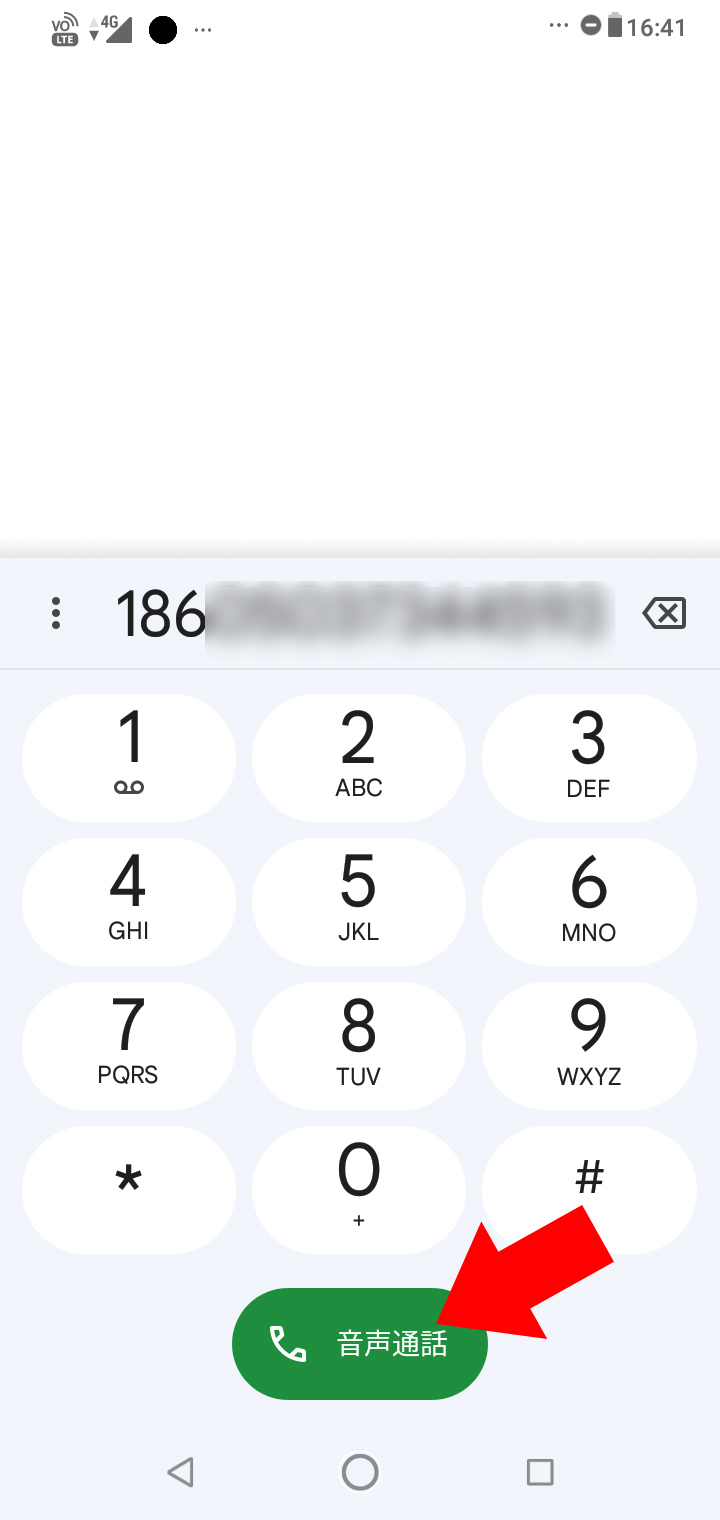Enter digit 0 on the dial pad

tap(359, 1189)
